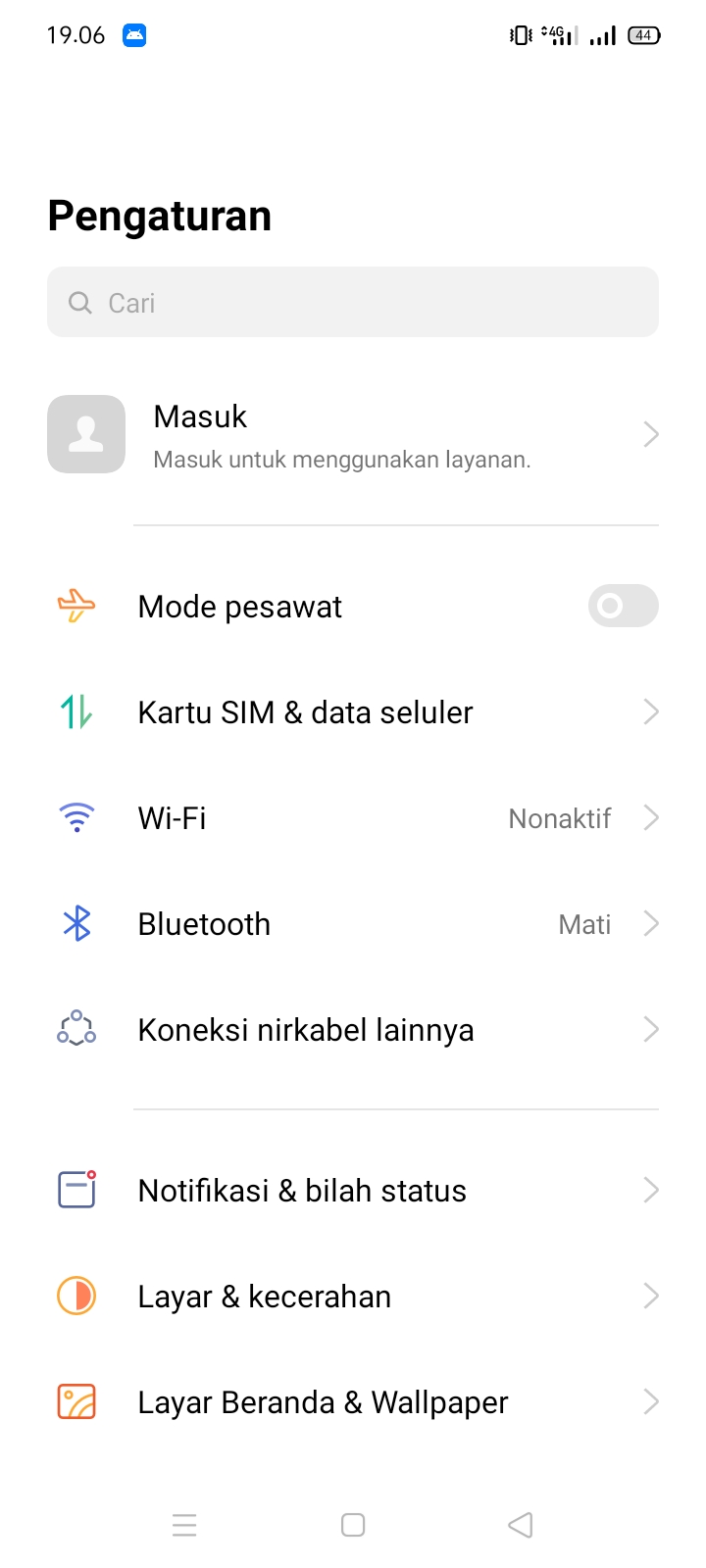Open Wi-Fi settings
Image resolution: width=706 pixels, height=1568 pixels.
click(x=353, y=818)
